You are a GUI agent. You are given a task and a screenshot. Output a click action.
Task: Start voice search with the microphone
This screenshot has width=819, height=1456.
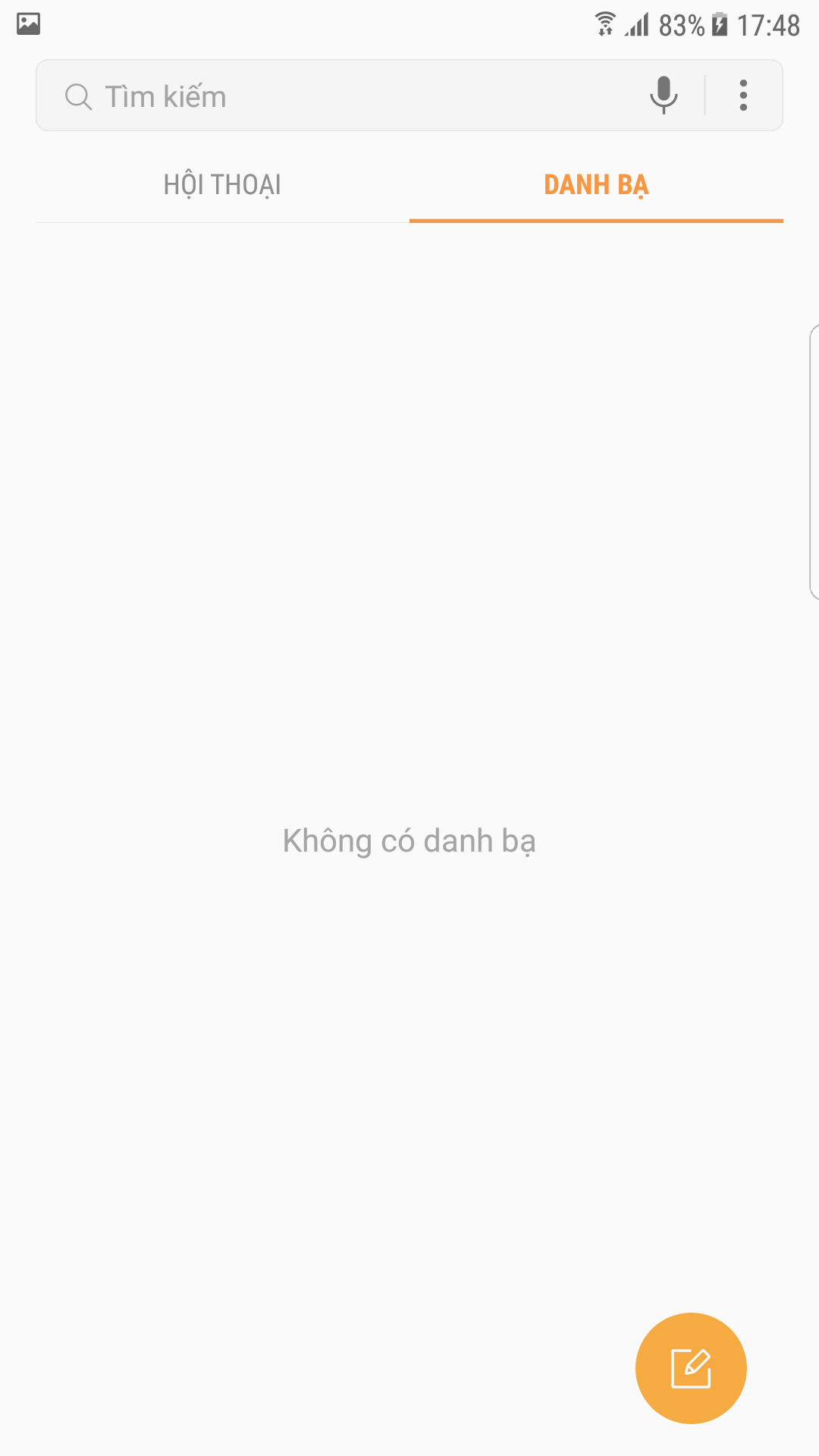point(664,96)
